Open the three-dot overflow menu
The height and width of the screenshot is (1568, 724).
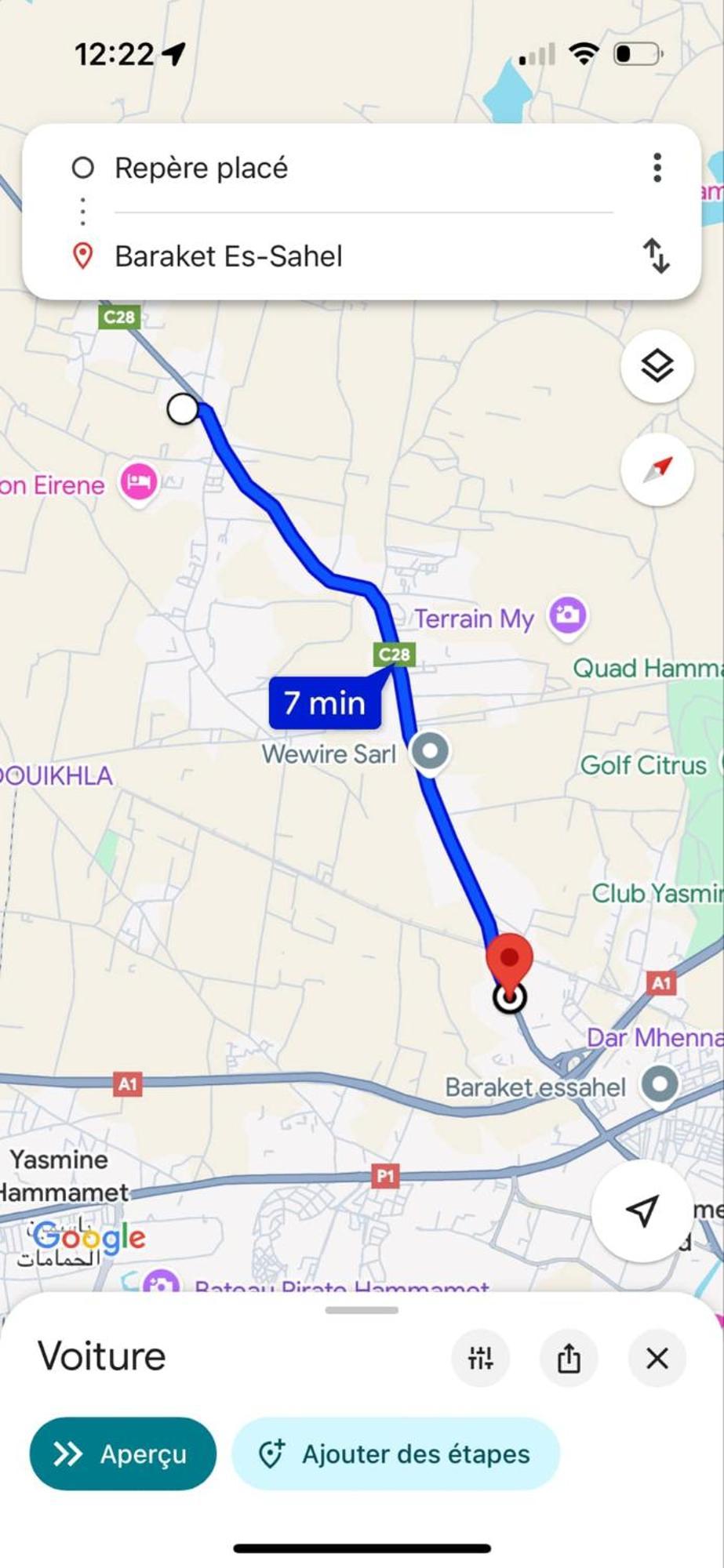point(657,168)
